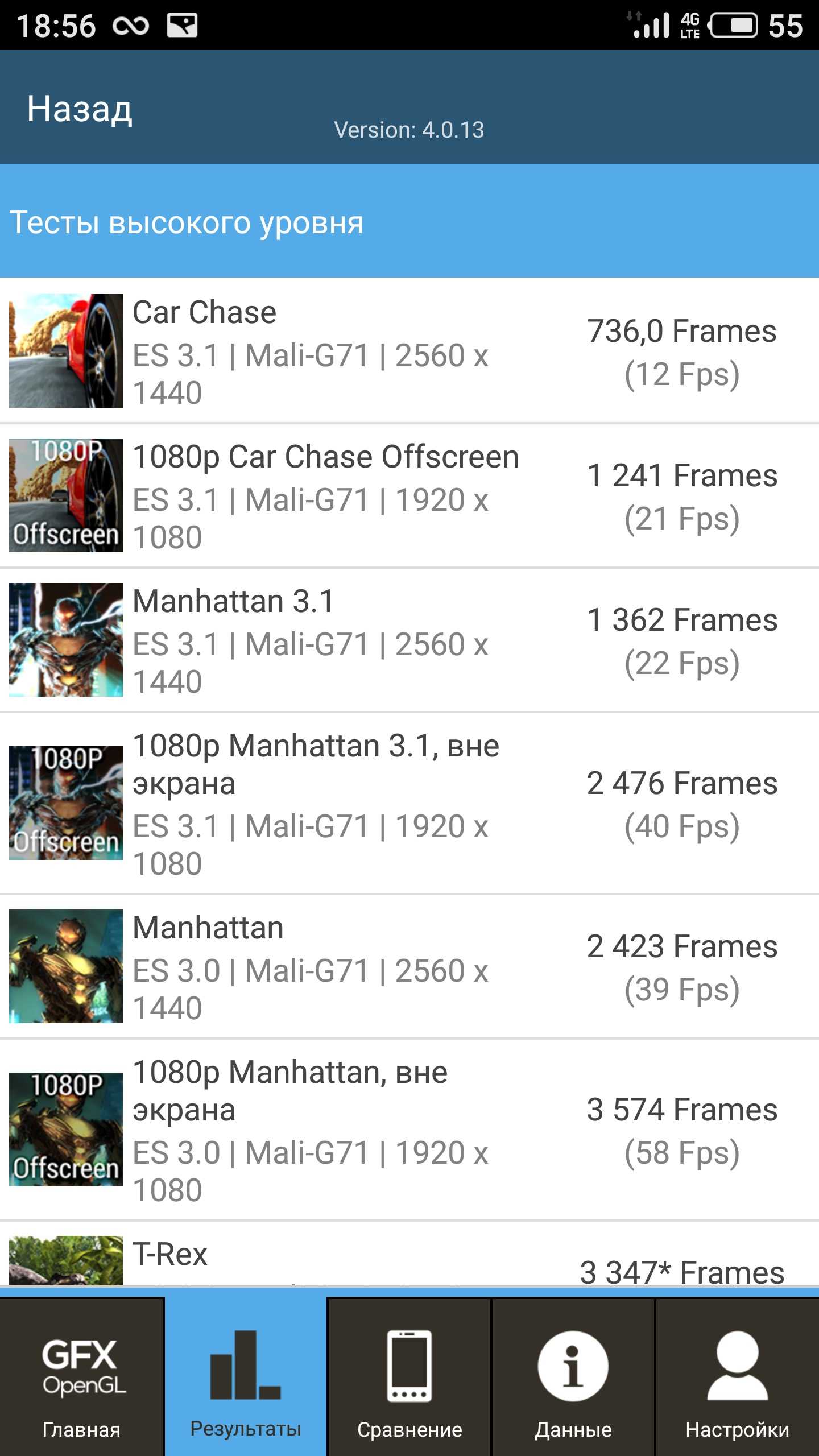Go to the Данные tab
Screen dimensions: 819x1456
pos(573,1378)
